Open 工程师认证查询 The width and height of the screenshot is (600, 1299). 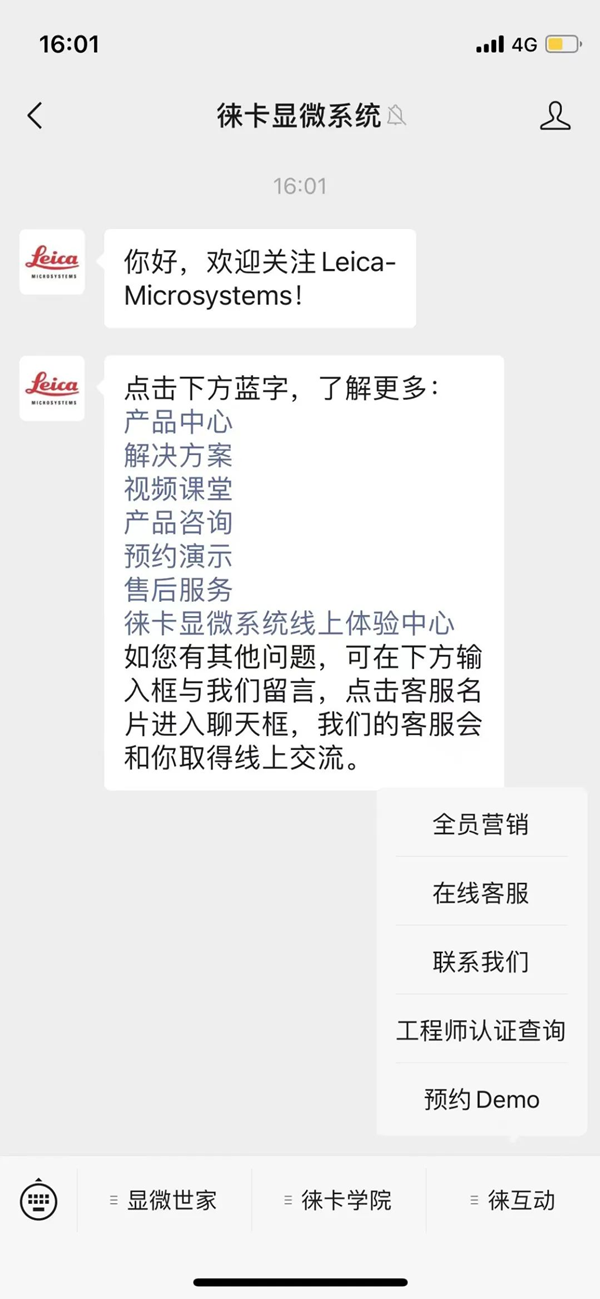tap(481, 1030)
